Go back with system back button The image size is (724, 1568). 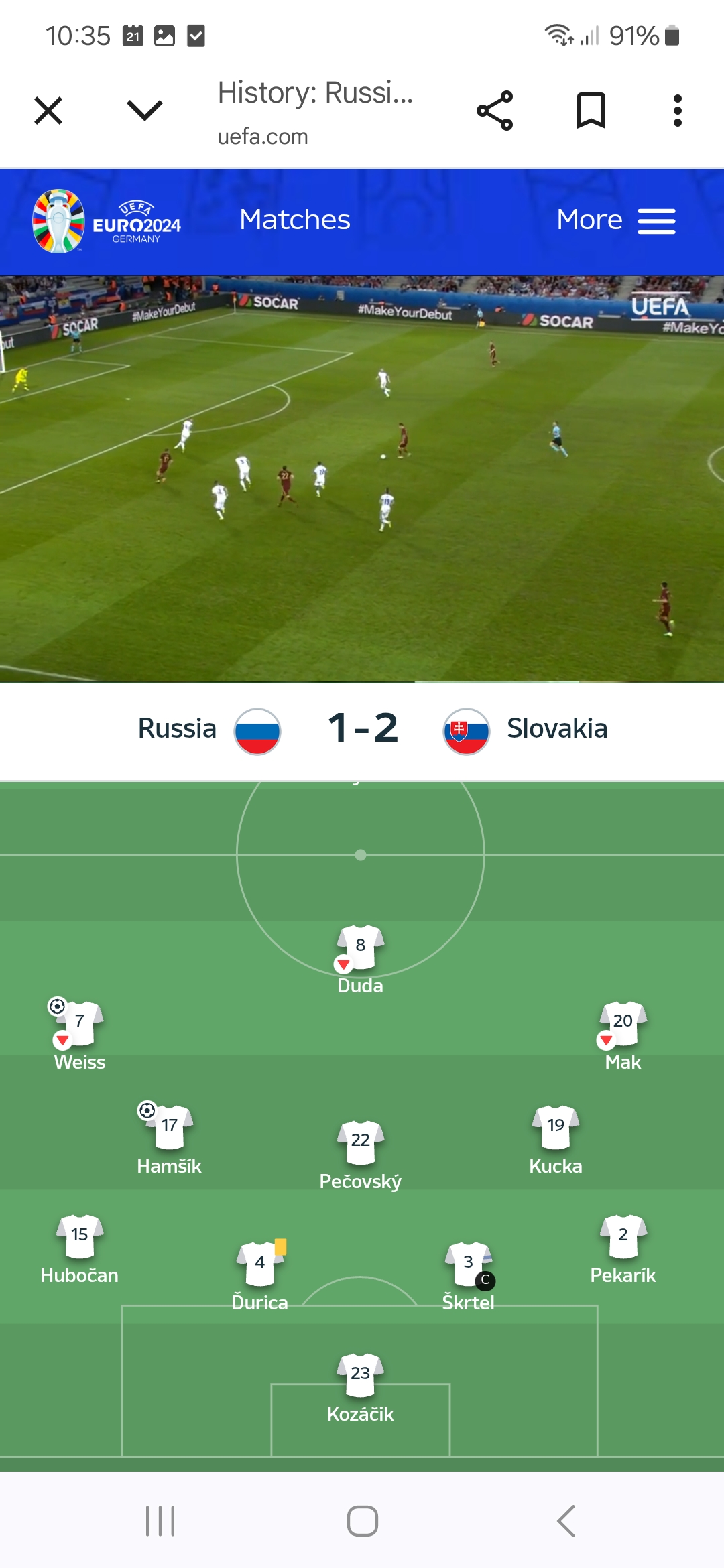(x=566, y=1520)
